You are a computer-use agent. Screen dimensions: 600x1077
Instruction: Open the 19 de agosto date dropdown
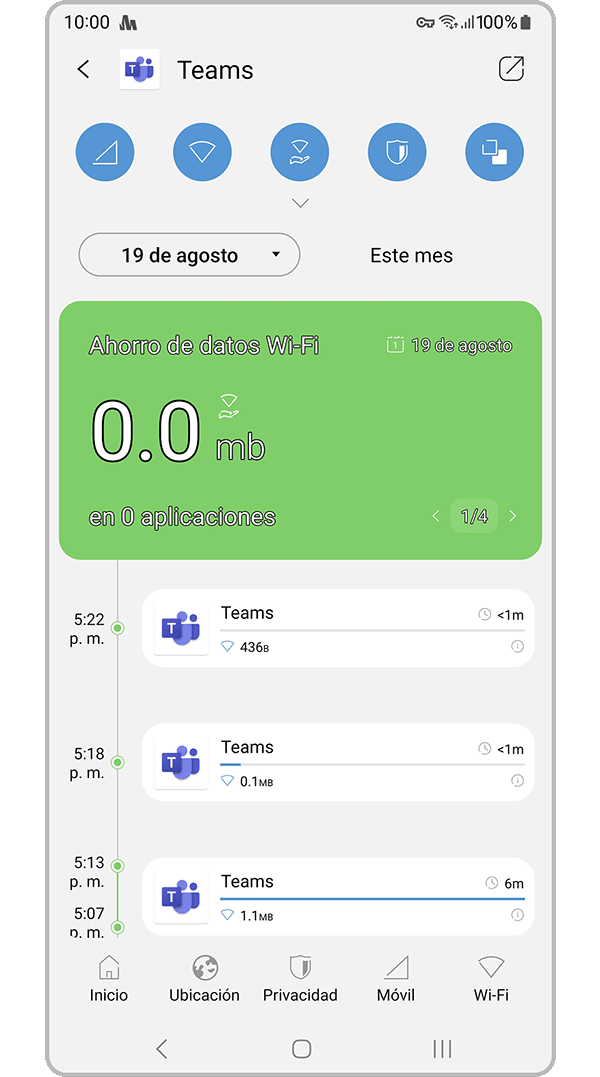point(189,255)
